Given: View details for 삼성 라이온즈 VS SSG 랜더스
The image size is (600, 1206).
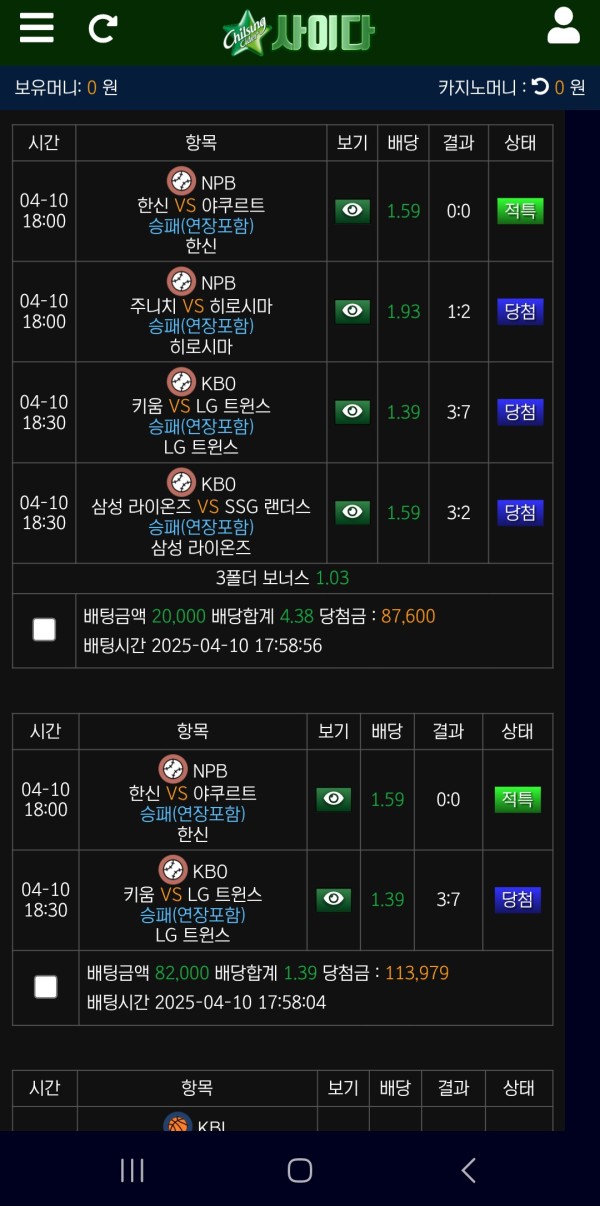Looking at the screenshot, I should tap(352, 512).
